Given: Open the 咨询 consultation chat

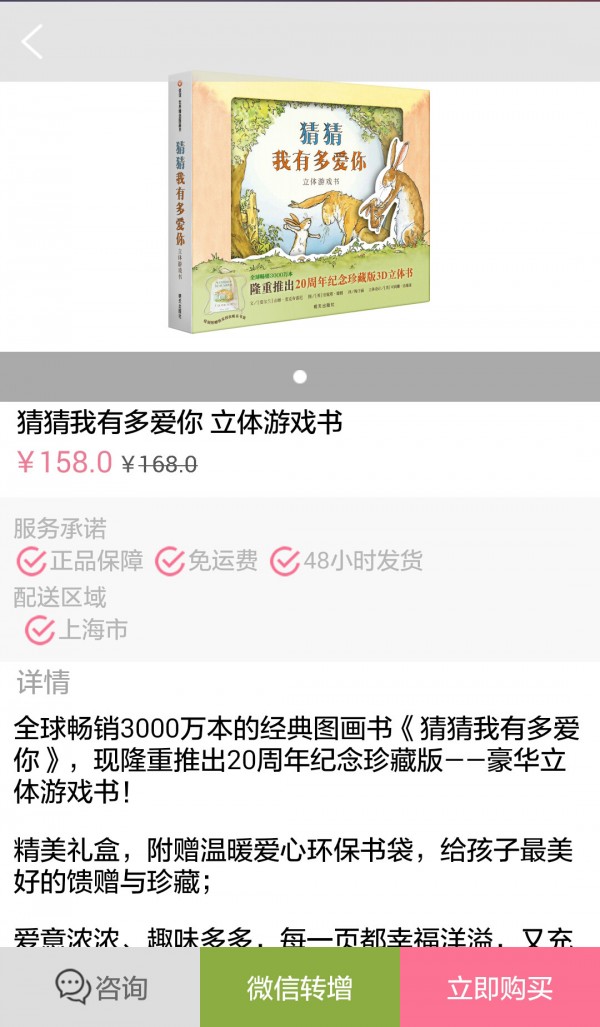Looking at the screenshot, I should [x=100, y=987].
